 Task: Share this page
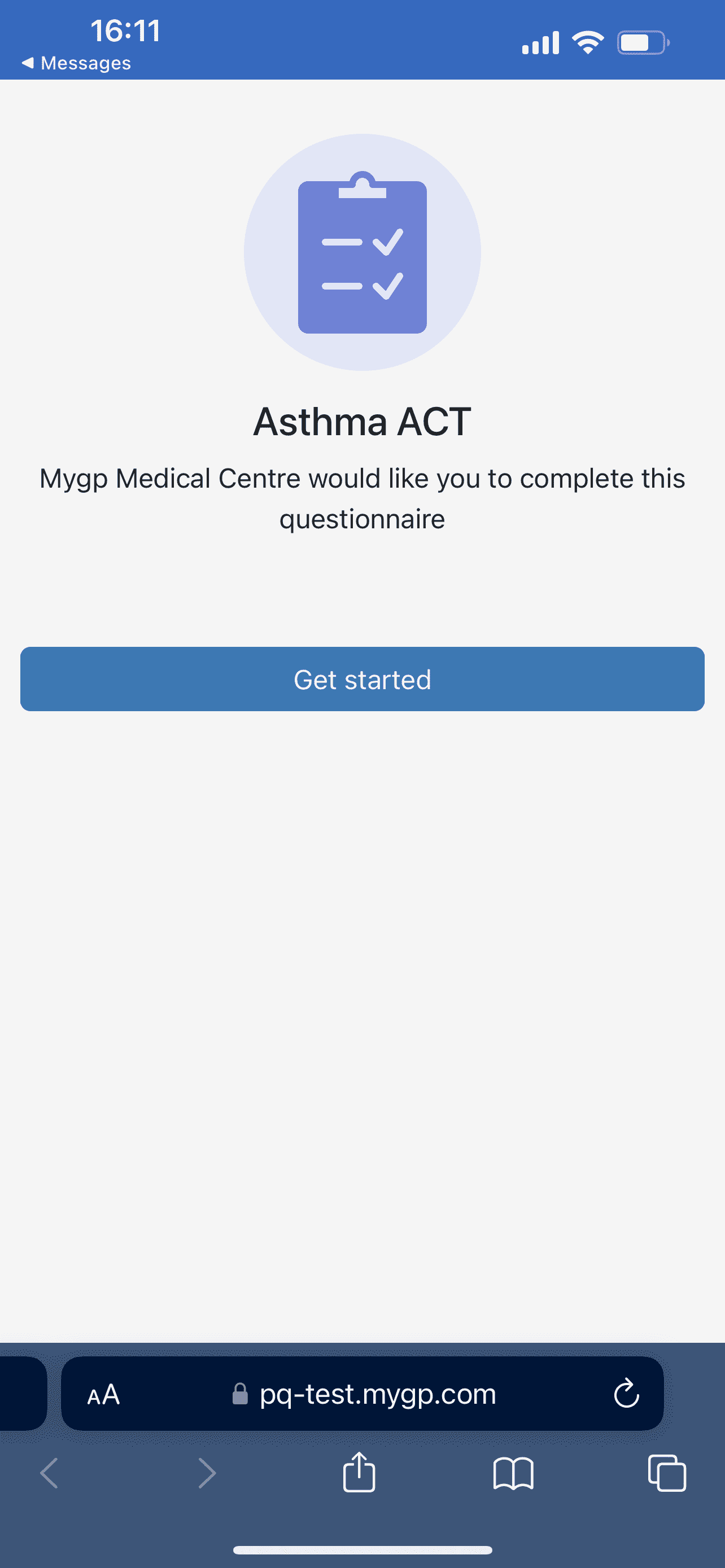[x=359, y=1473]
